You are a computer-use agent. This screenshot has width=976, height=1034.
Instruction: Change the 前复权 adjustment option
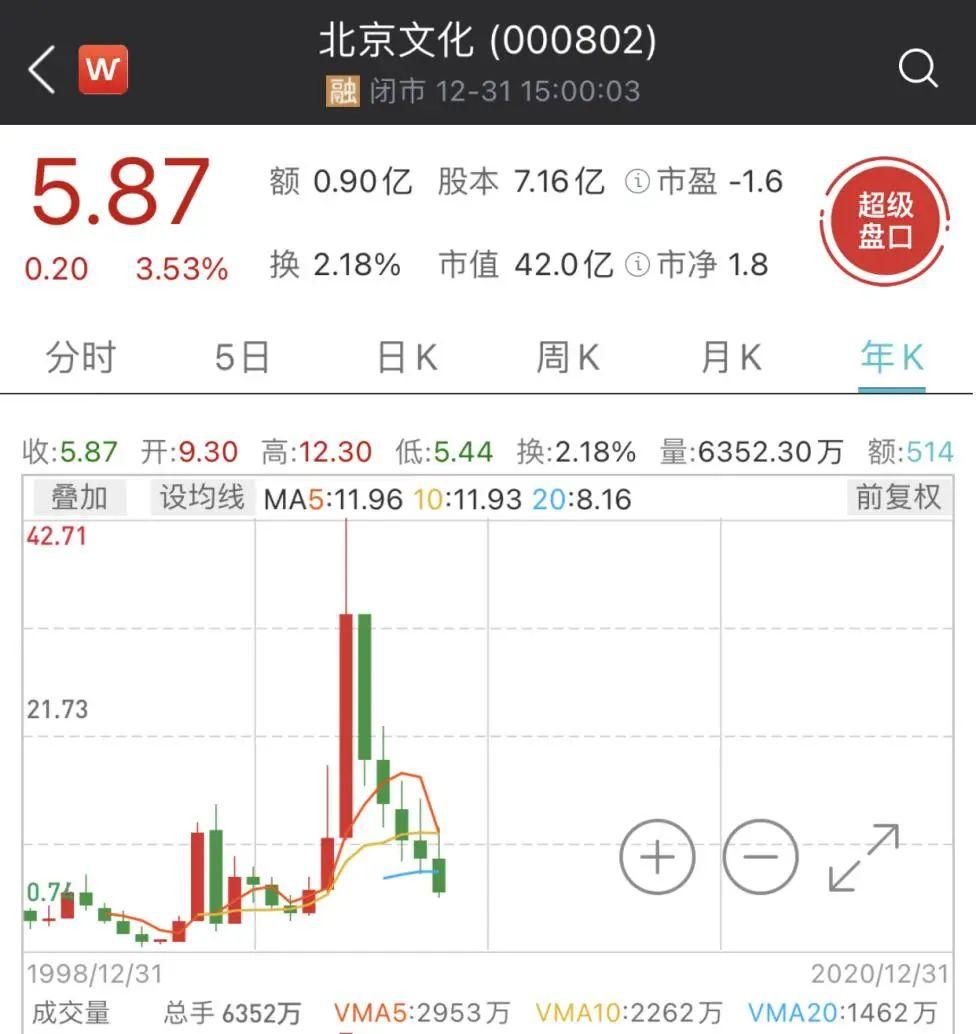(897, 497)
